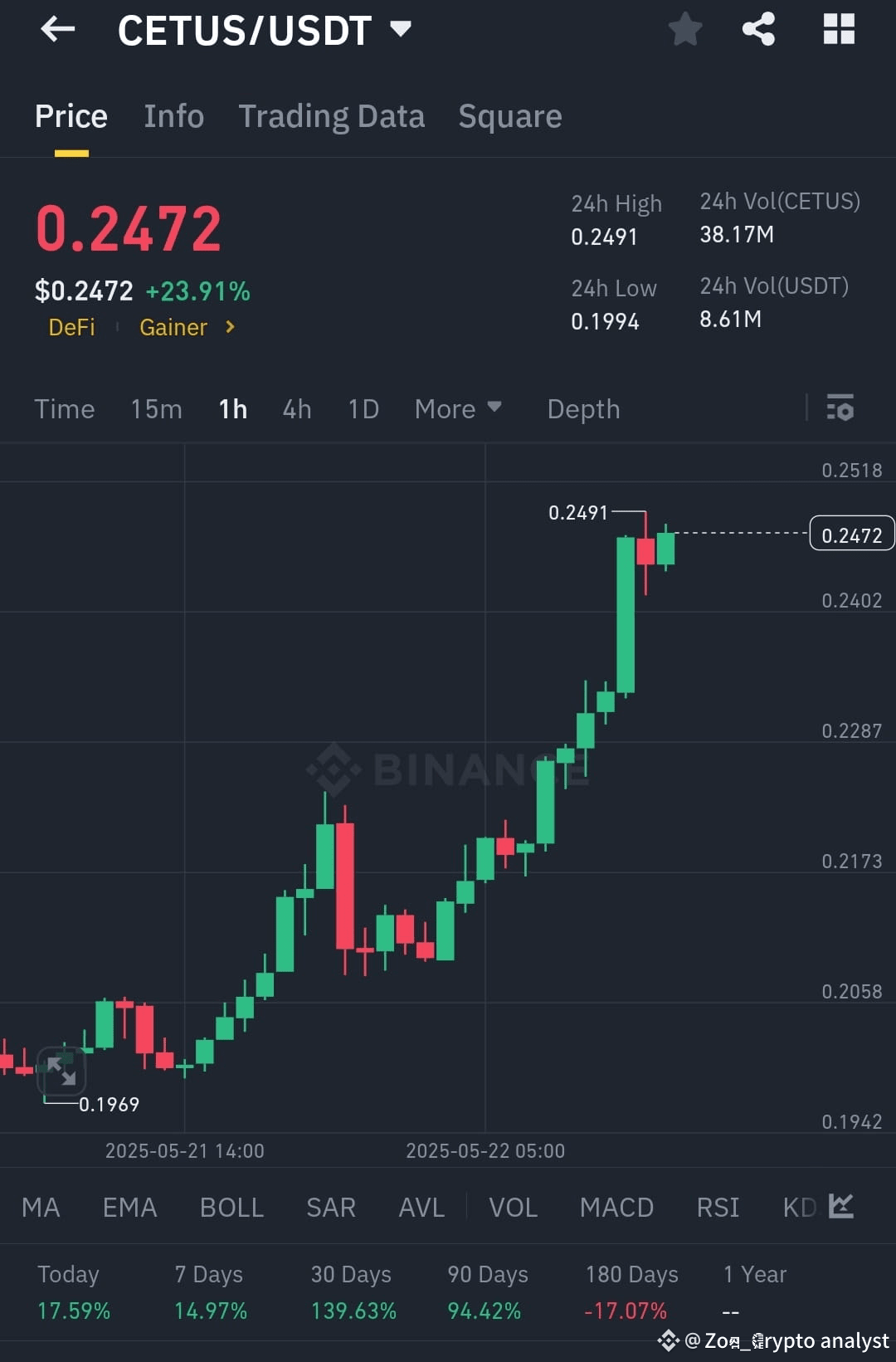Tap the DeFi tag label
The image size is (896, 1362).
[x=71, y=327]
